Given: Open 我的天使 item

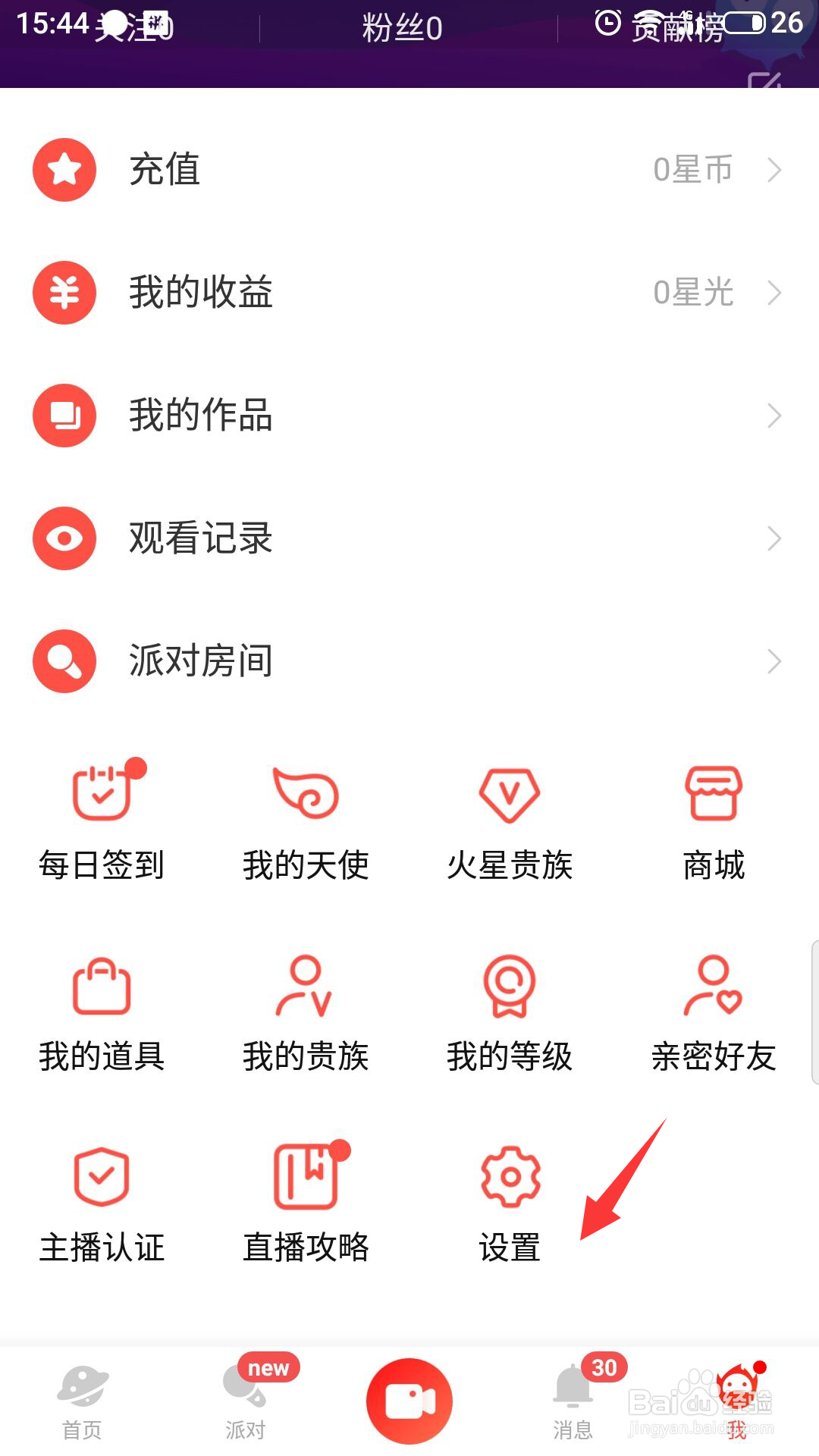Looking at the screenshot, I should 306,824.
